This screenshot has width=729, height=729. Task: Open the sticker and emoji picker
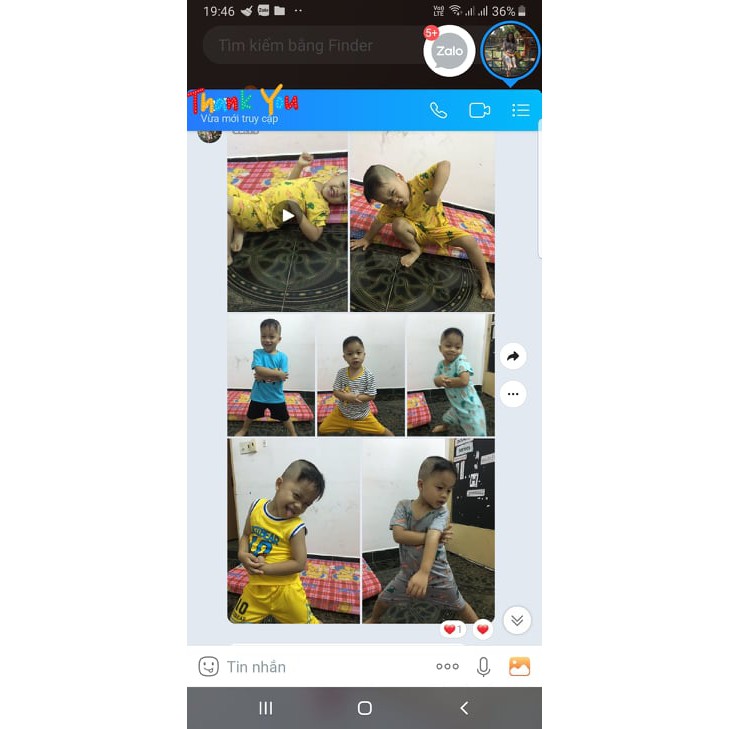pos(208,666)
